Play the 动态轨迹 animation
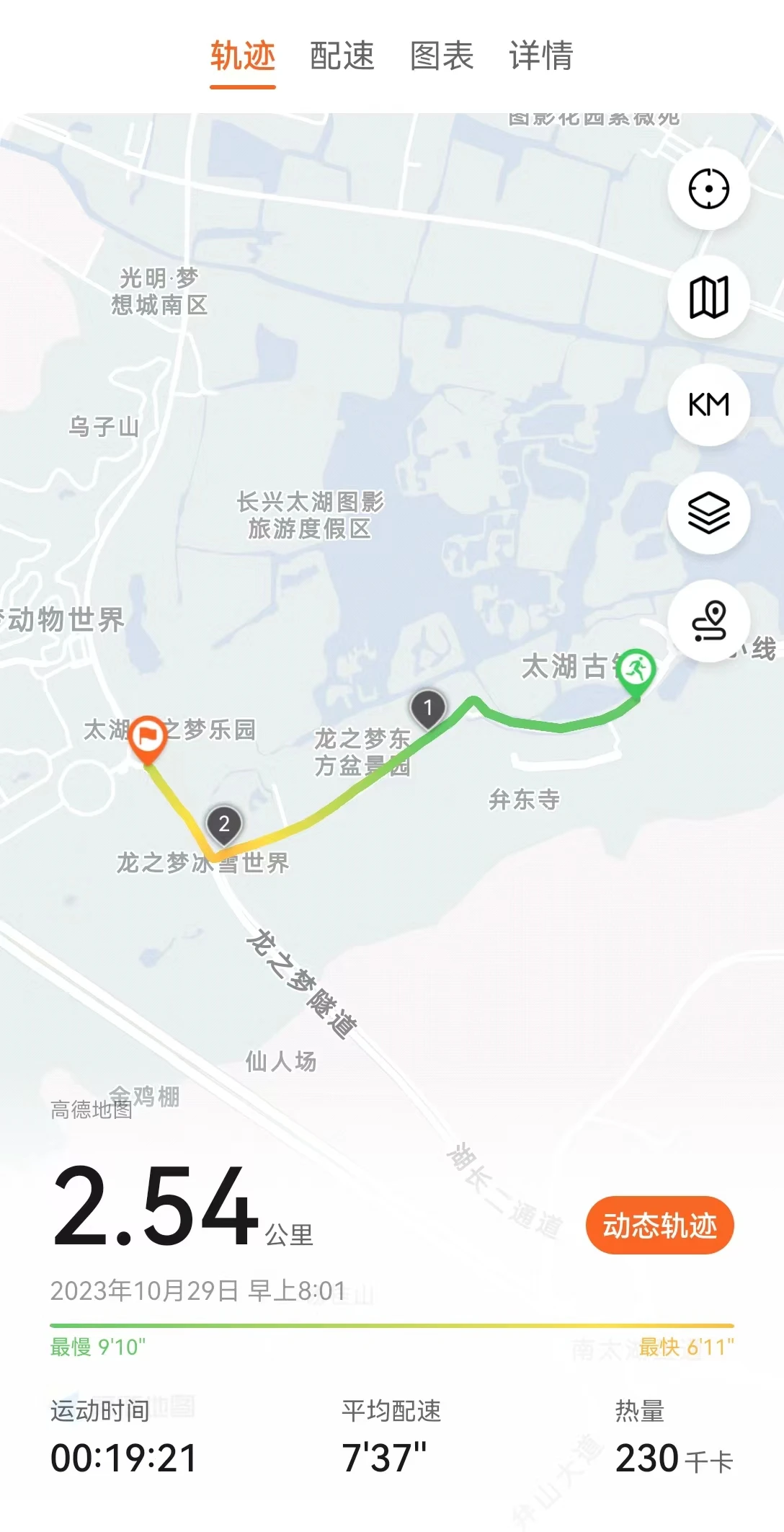This screenshot has height=1532, width=784. tap(660, 1226)
